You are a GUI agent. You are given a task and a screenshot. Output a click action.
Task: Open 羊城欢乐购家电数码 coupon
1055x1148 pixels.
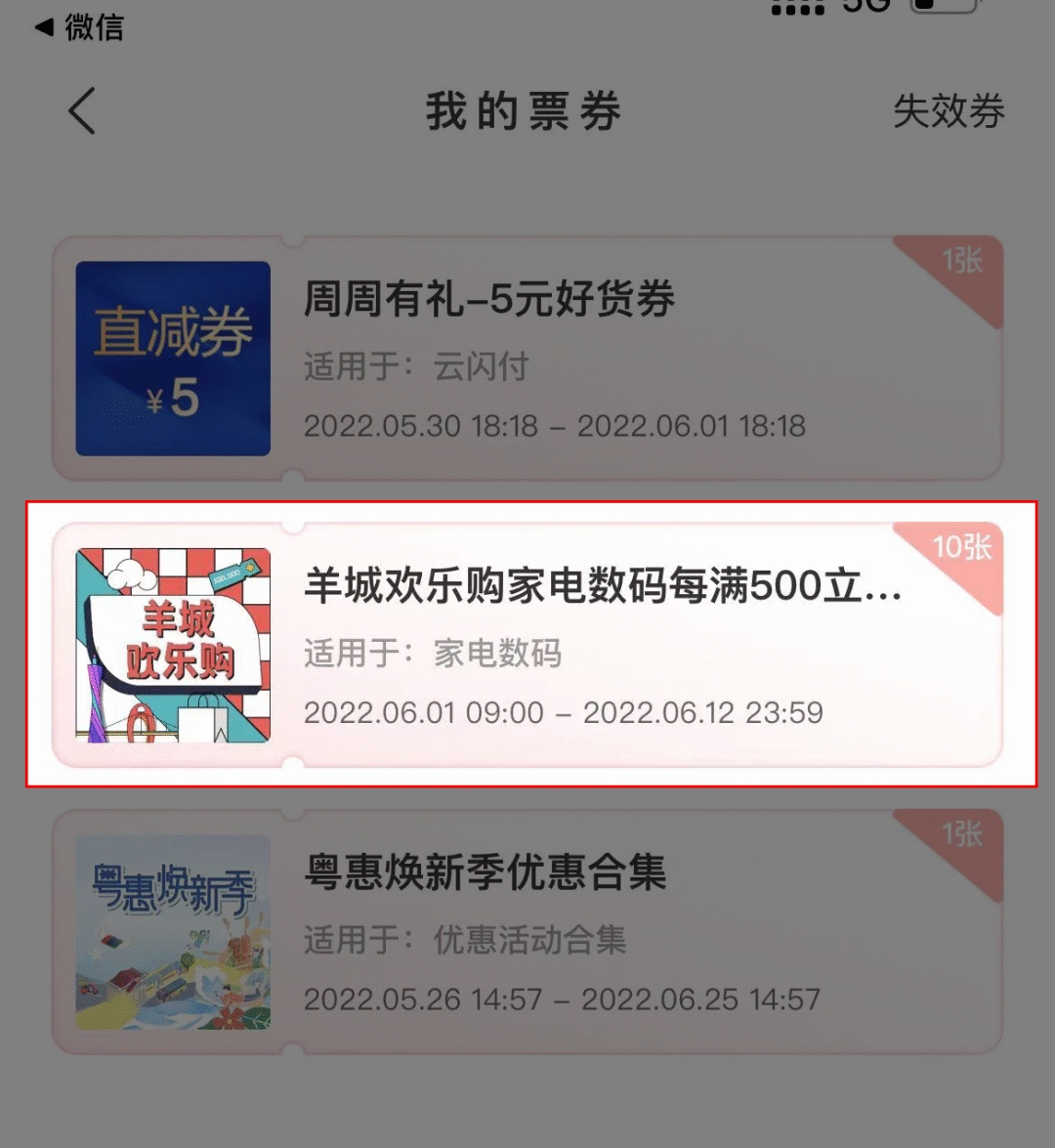pyautogui.click(x=527, y=645)
